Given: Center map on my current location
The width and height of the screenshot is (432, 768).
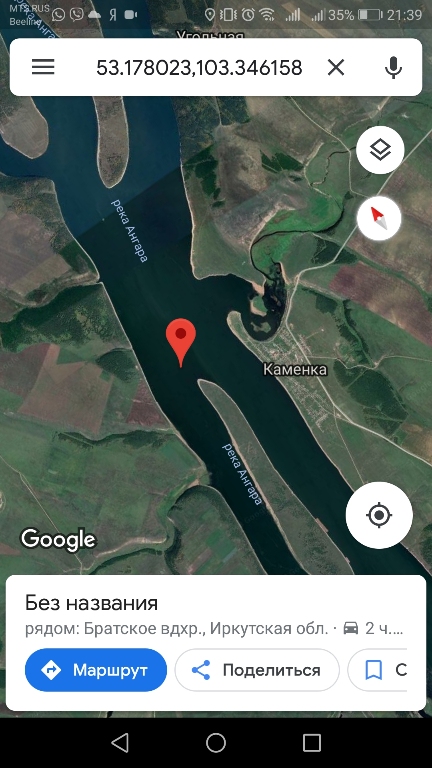Looking at the screenshot, I should click(x=379, y=515).
